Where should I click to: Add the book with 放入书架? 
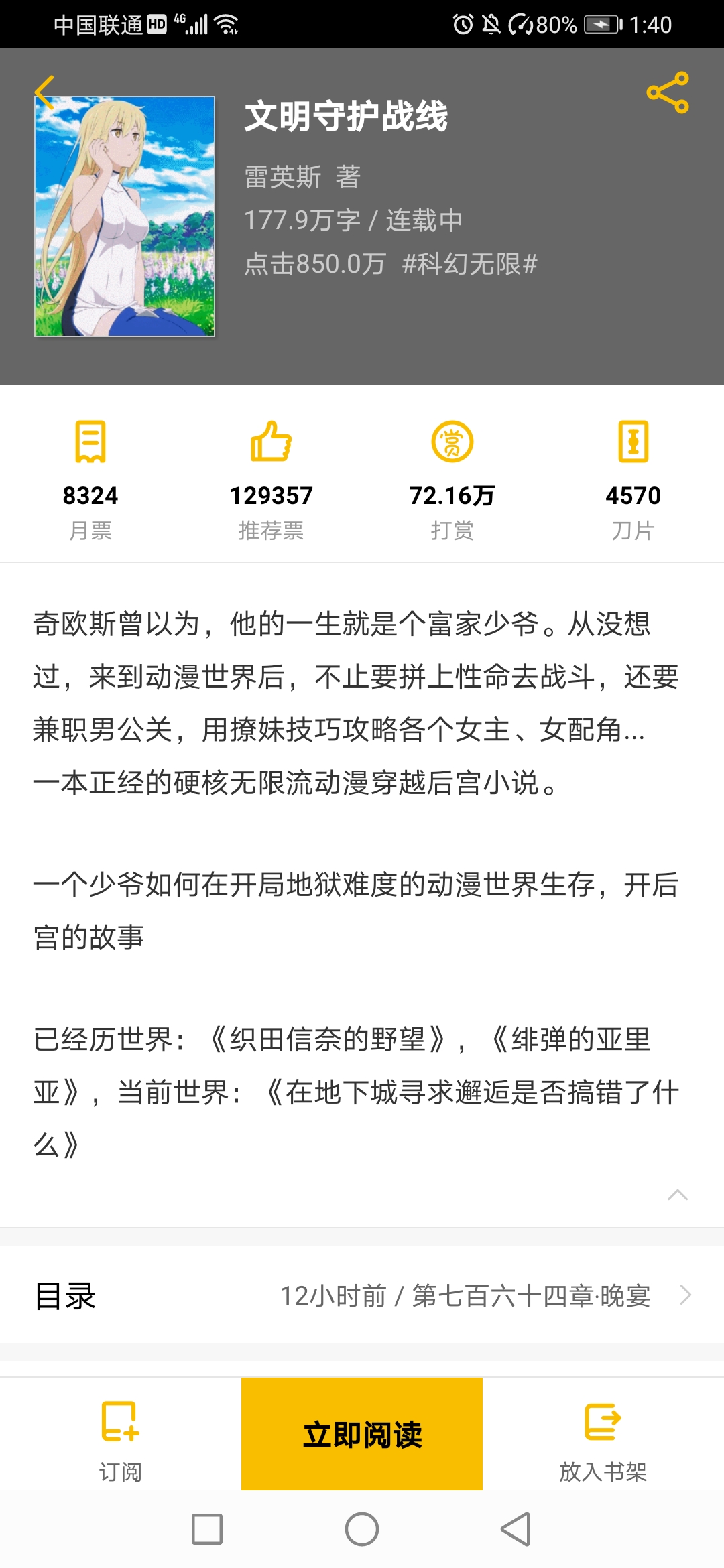click(x=603, y=1435)
